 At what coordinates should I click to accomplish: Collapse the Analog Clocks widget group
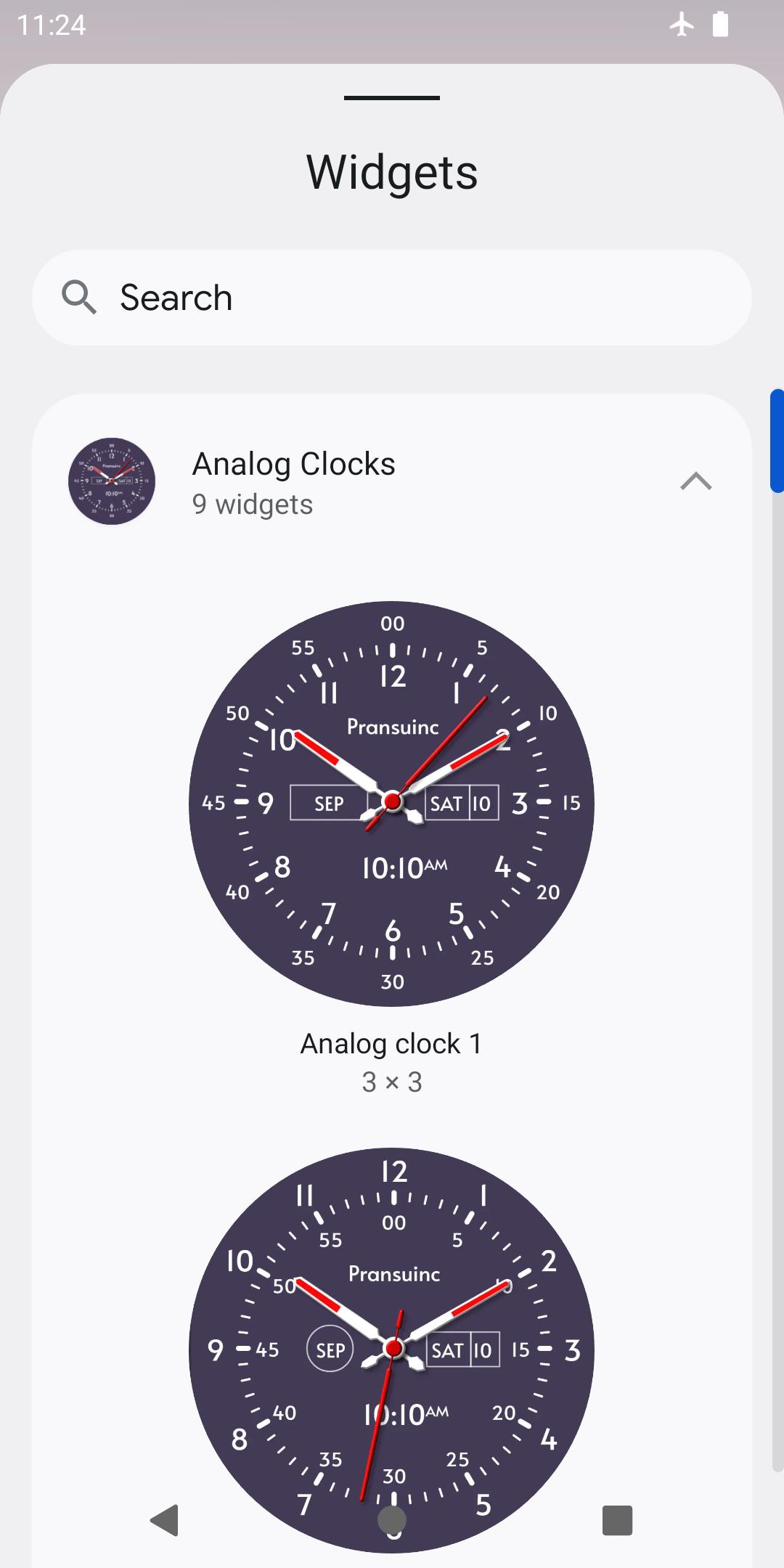point(696,481)
